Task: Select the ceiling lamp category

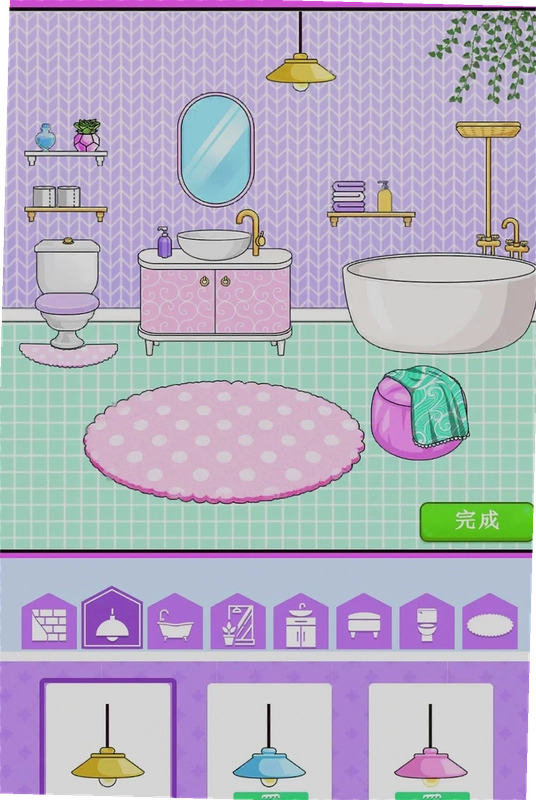Action: (112, 618)
